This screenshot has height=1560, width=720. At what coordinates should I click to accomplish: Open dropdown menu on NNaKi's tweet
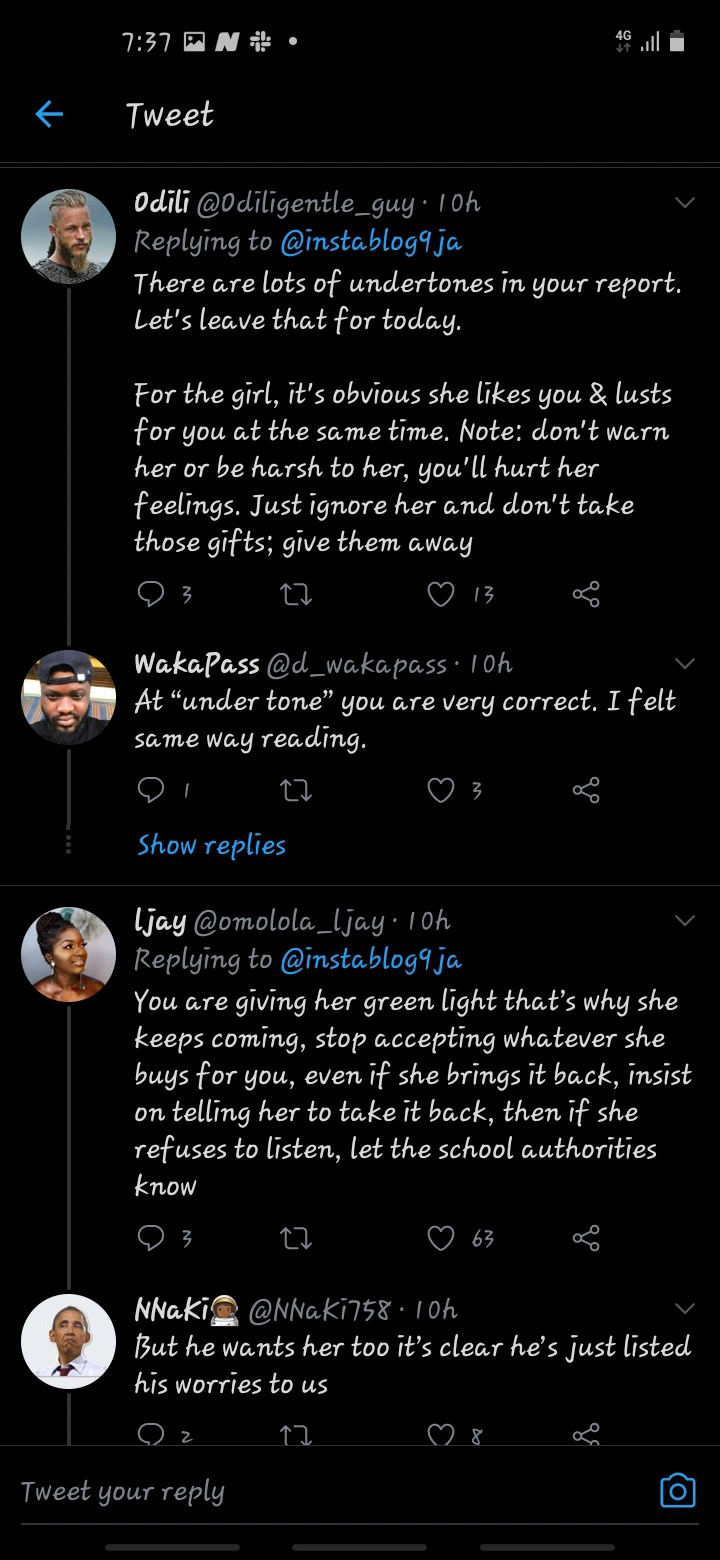click(x=684, y=1309)
